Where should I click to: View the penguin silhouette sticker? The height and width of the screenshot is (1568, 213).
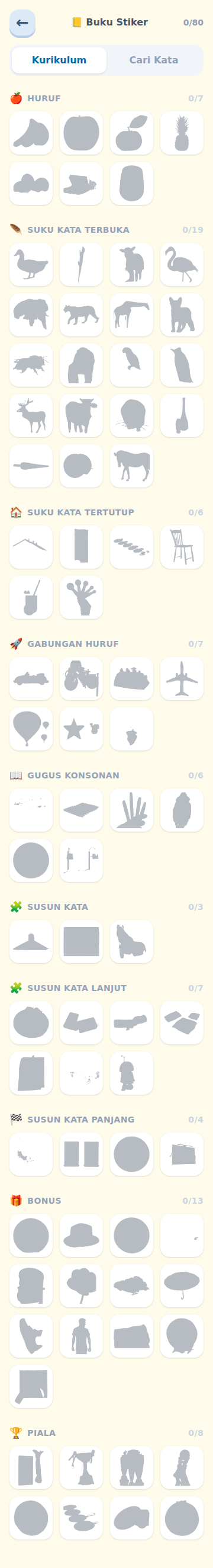tap(182, 365)
